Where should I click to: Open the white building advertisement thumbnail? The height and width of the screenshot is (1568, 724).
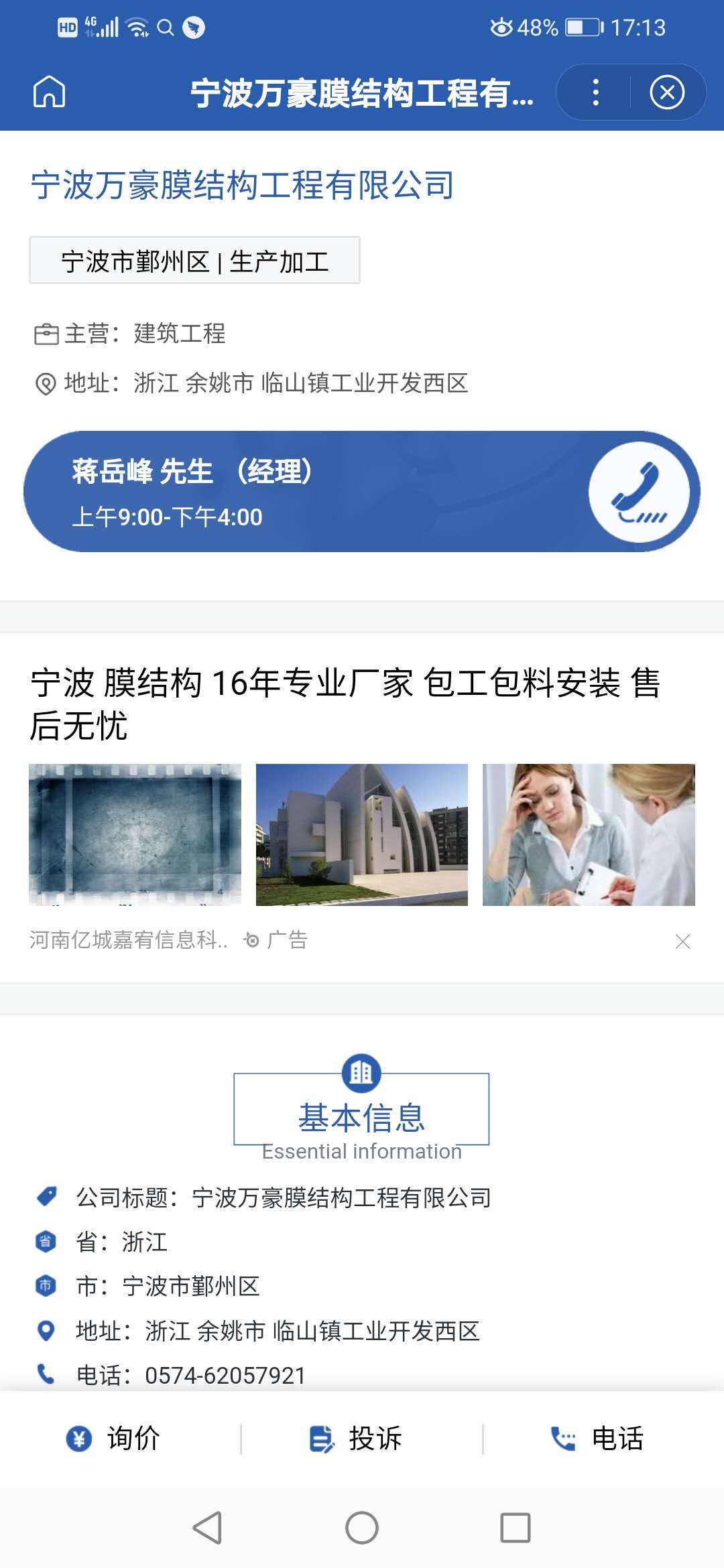coord(361,832)
